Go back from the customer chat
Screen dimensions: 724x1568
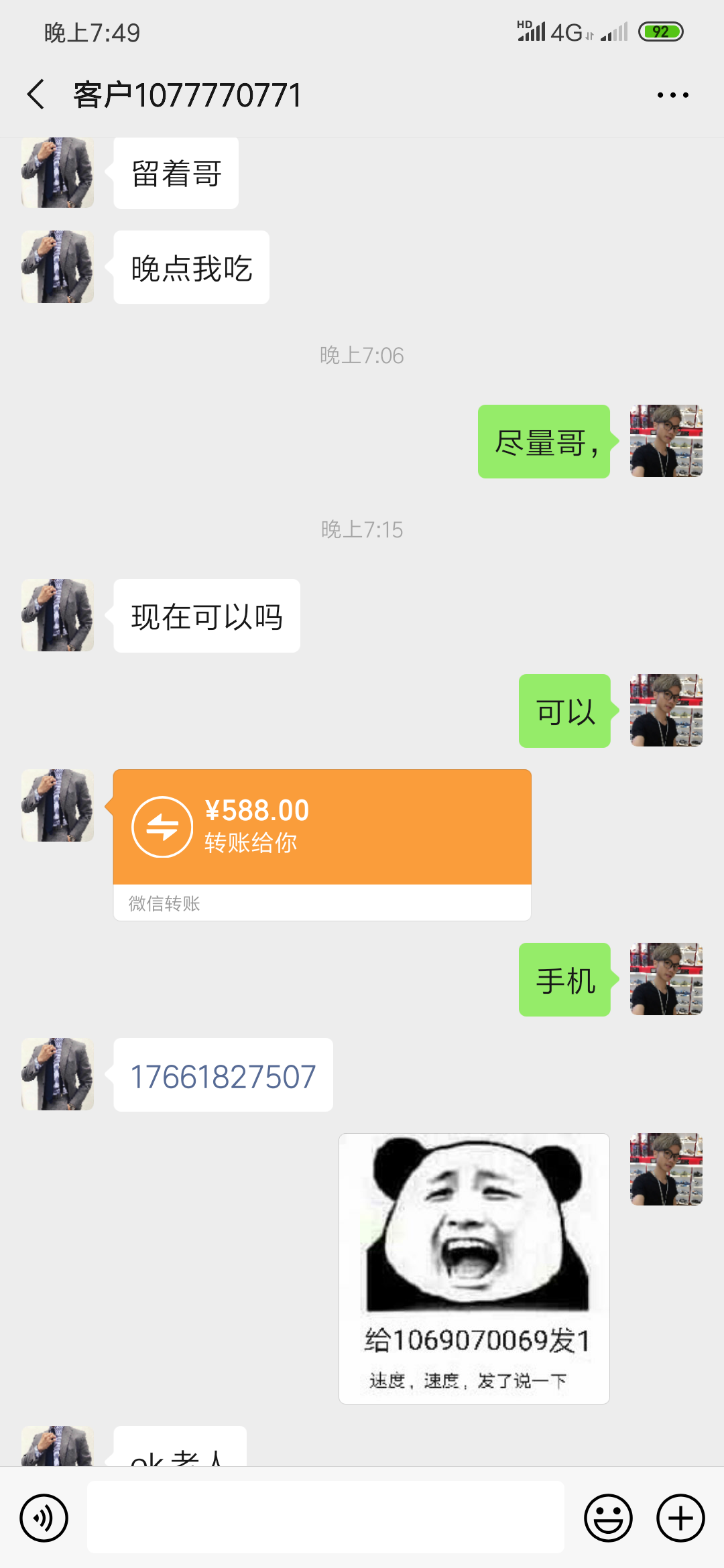tap(37, 94)
